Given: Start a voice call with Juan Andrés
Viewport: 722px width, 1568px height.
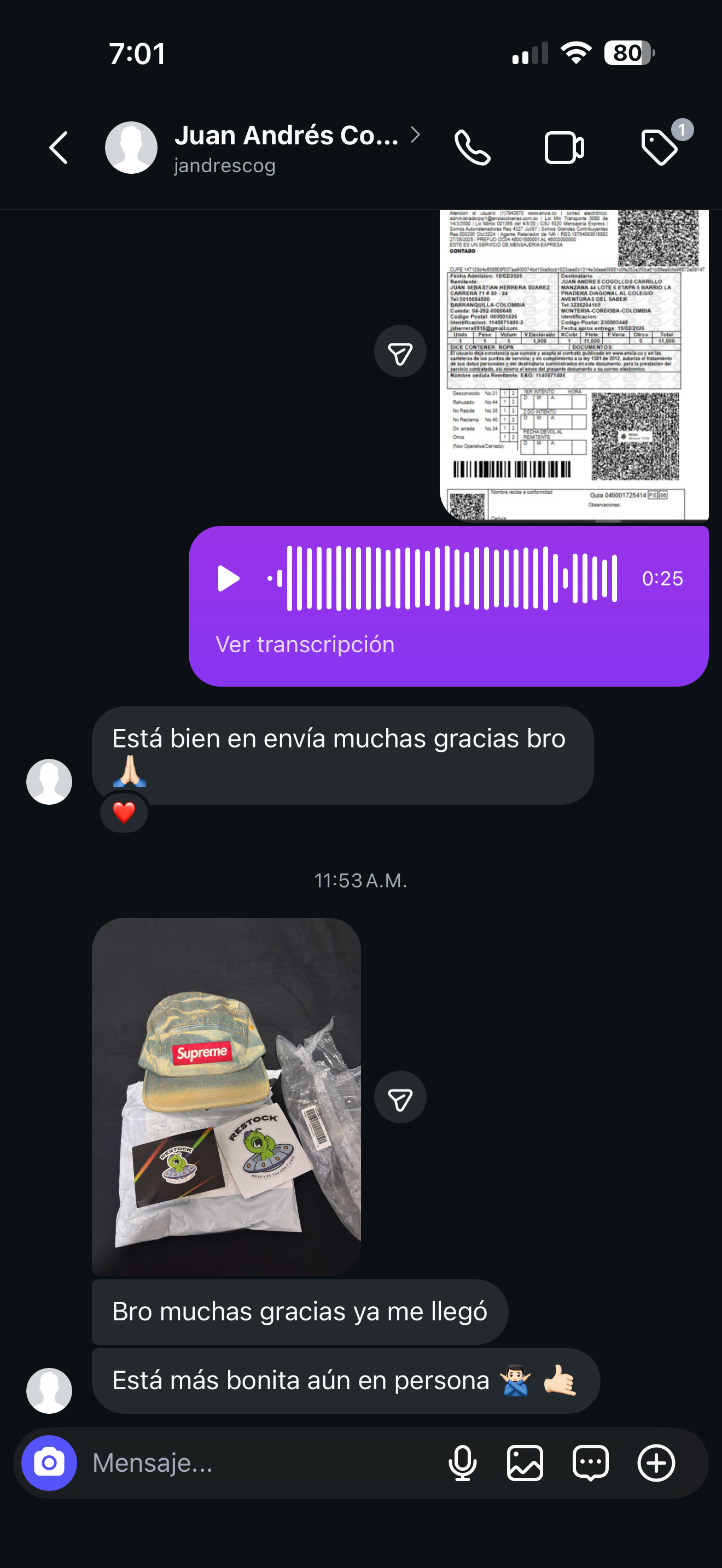Looking at the screenshot, I should pos(473,148).
